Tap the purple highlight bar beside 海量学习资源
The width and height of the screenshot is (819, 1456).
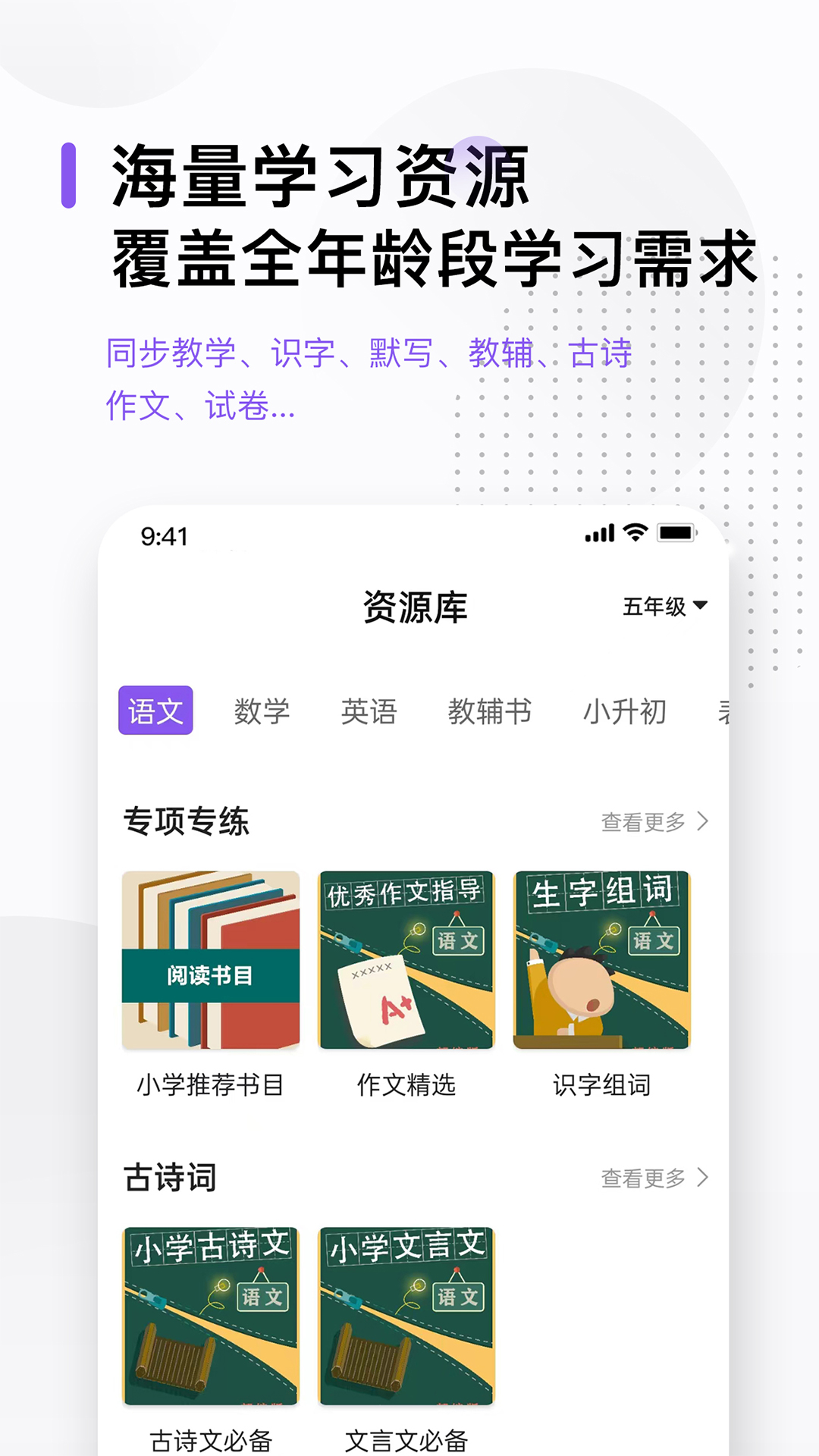click(69, 176)
